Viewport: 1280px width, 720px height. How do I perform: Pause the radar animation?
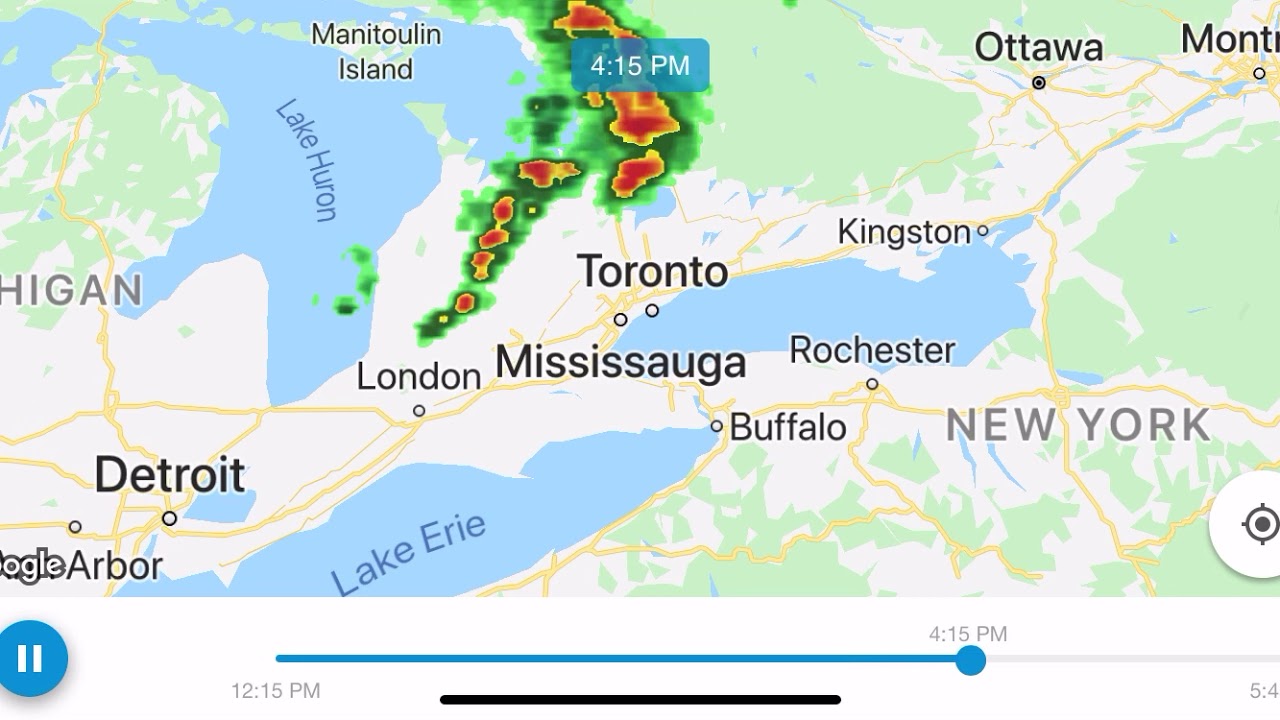tap(31, 658)
